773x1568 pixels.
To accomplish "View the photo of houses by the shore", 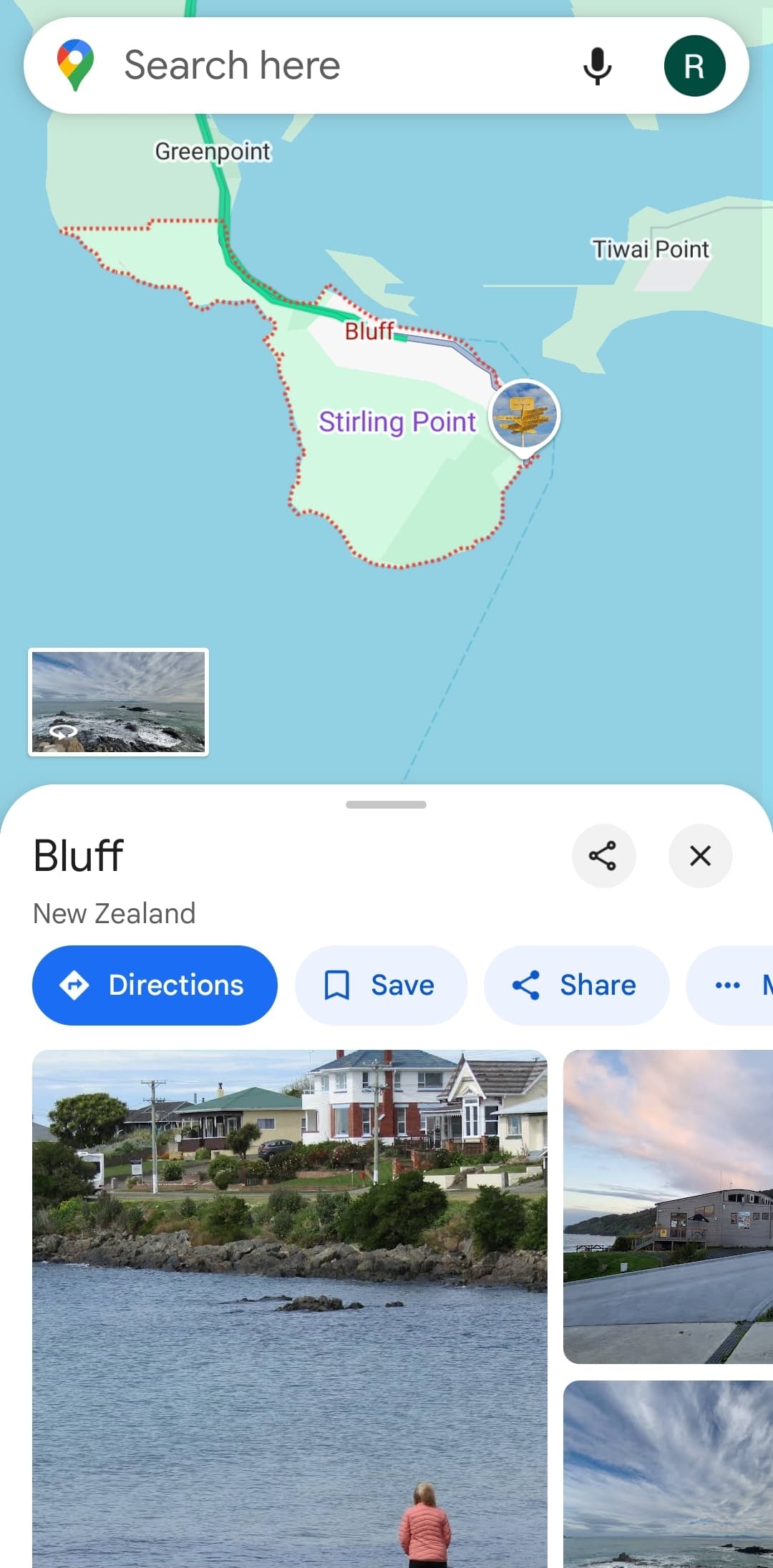I will [290, 1309].
